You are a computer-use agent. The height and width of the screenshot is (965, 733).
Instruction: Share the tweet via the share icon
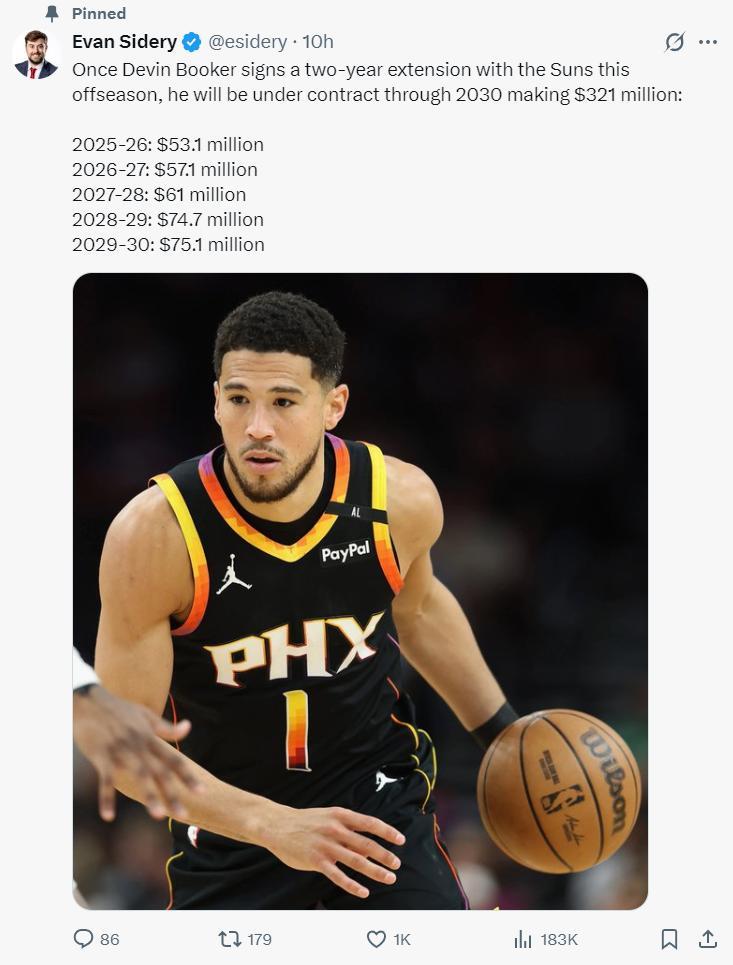coord(707,939)
